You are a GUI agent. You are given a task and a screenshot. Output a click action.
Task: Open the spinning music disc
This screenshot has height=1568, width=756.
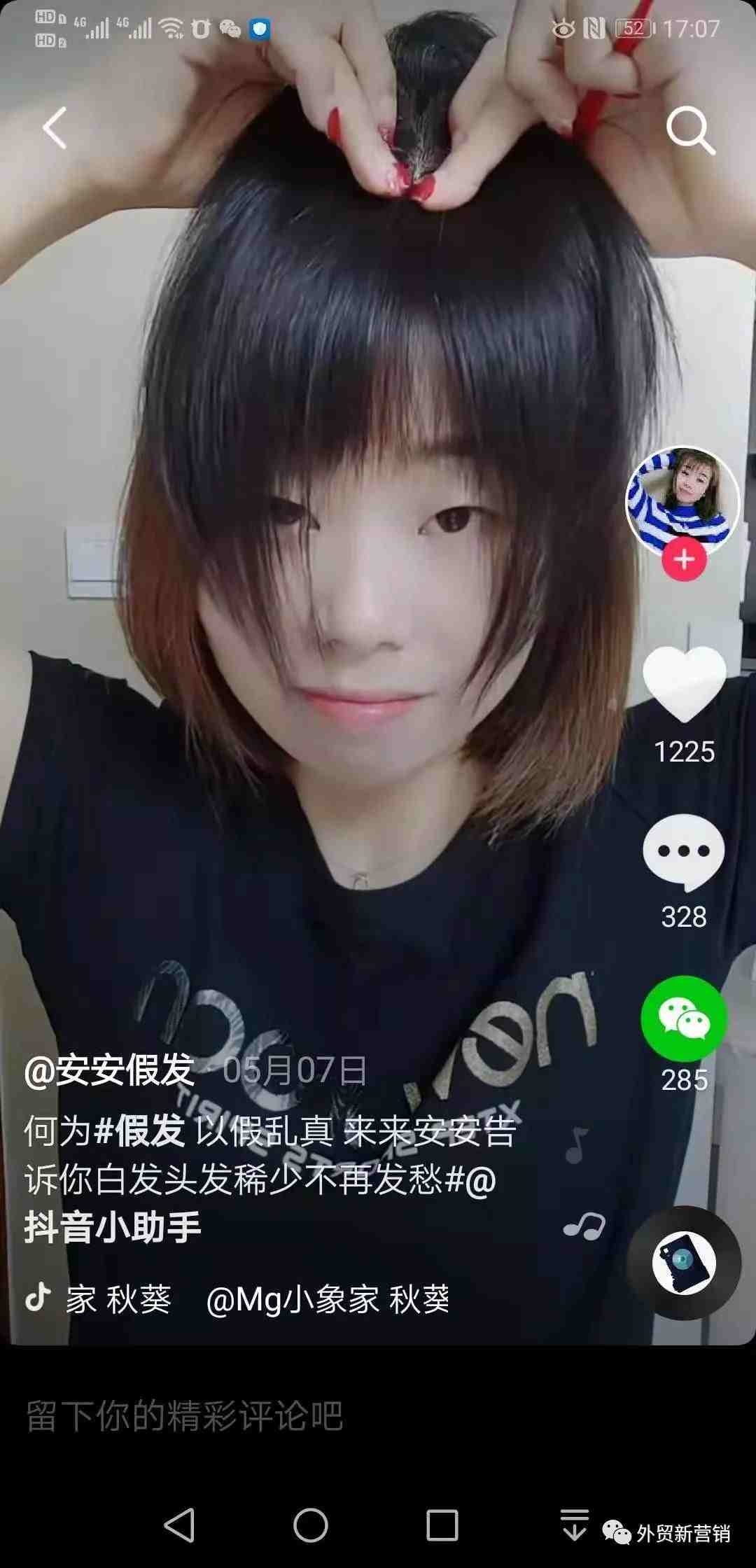click(684, 1263)
